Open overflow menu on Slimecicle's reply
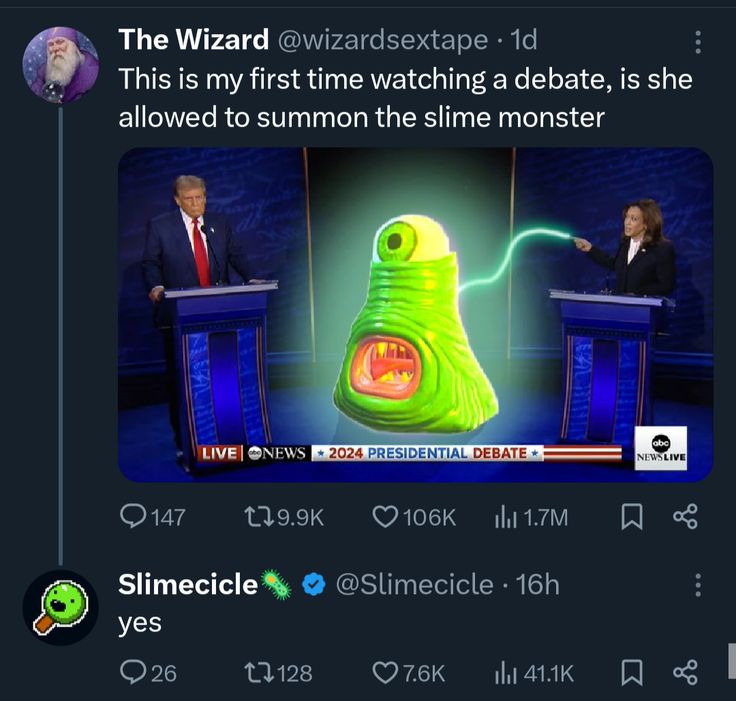Viewport: 736px width, 701px height. [x=697, y=585]
